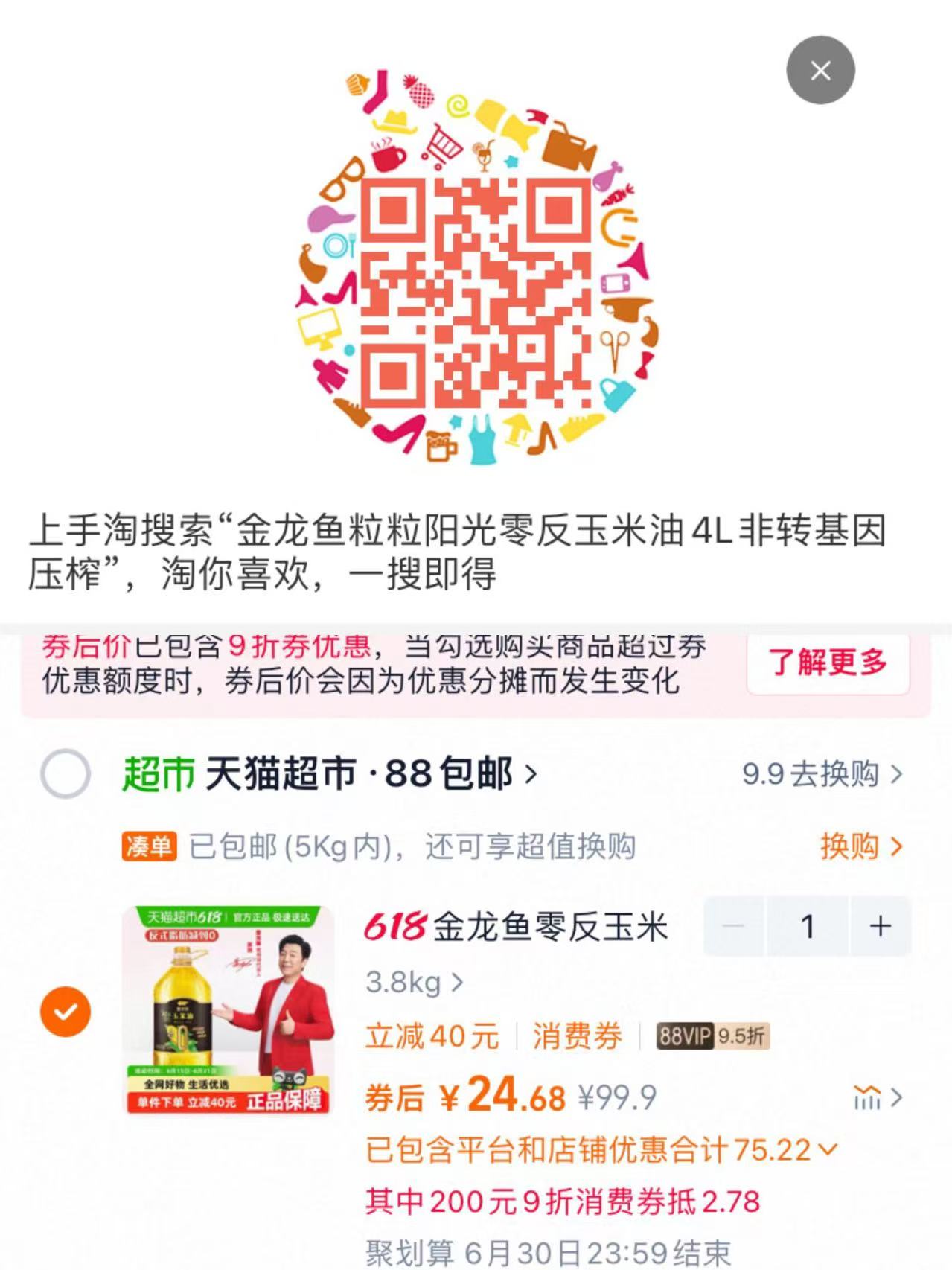
Task: Open the 金龙鱼 corn oil product image
Action: click(x=228, y=1010)
